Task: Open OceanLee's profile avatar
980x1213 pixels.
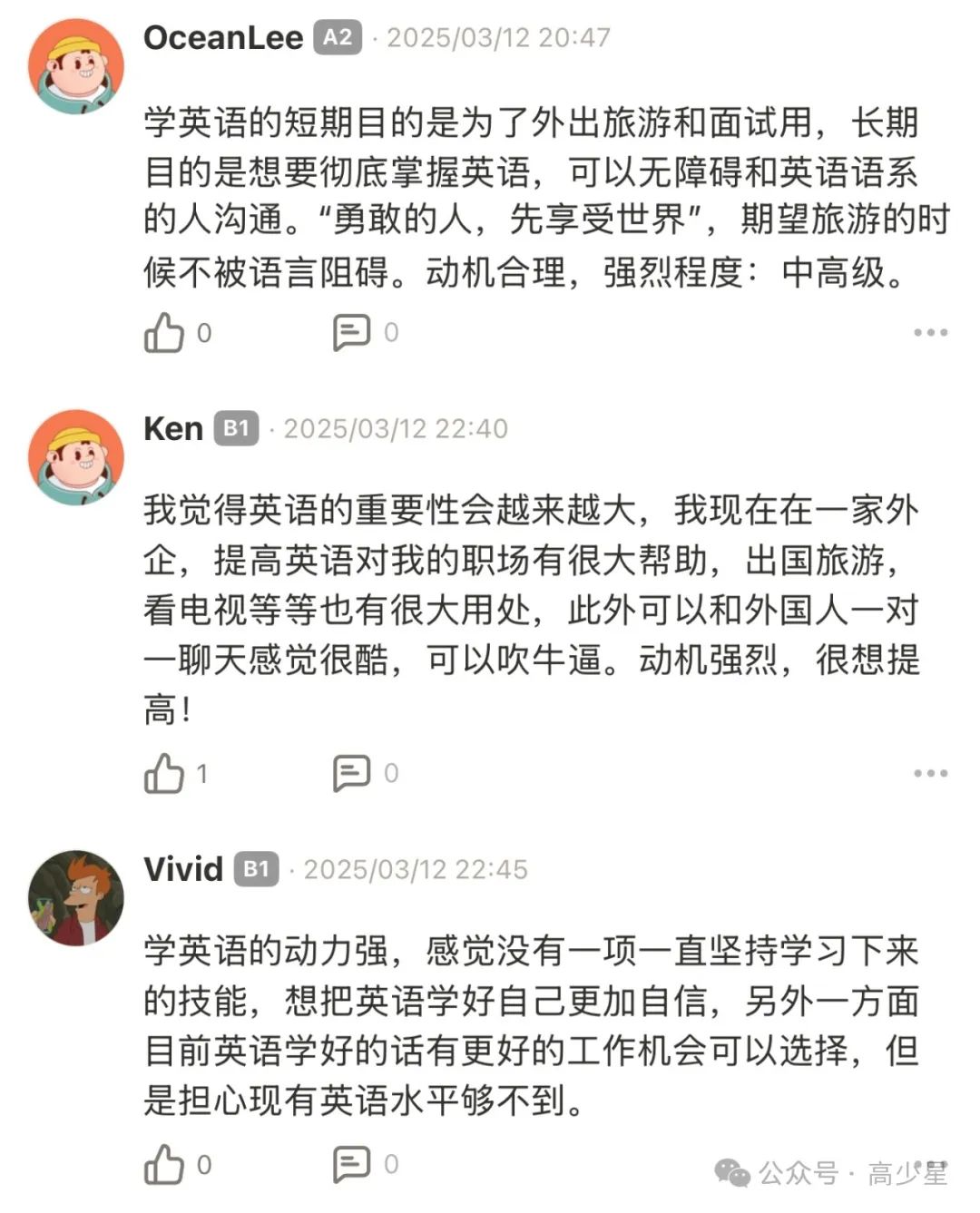Action: 76,66
